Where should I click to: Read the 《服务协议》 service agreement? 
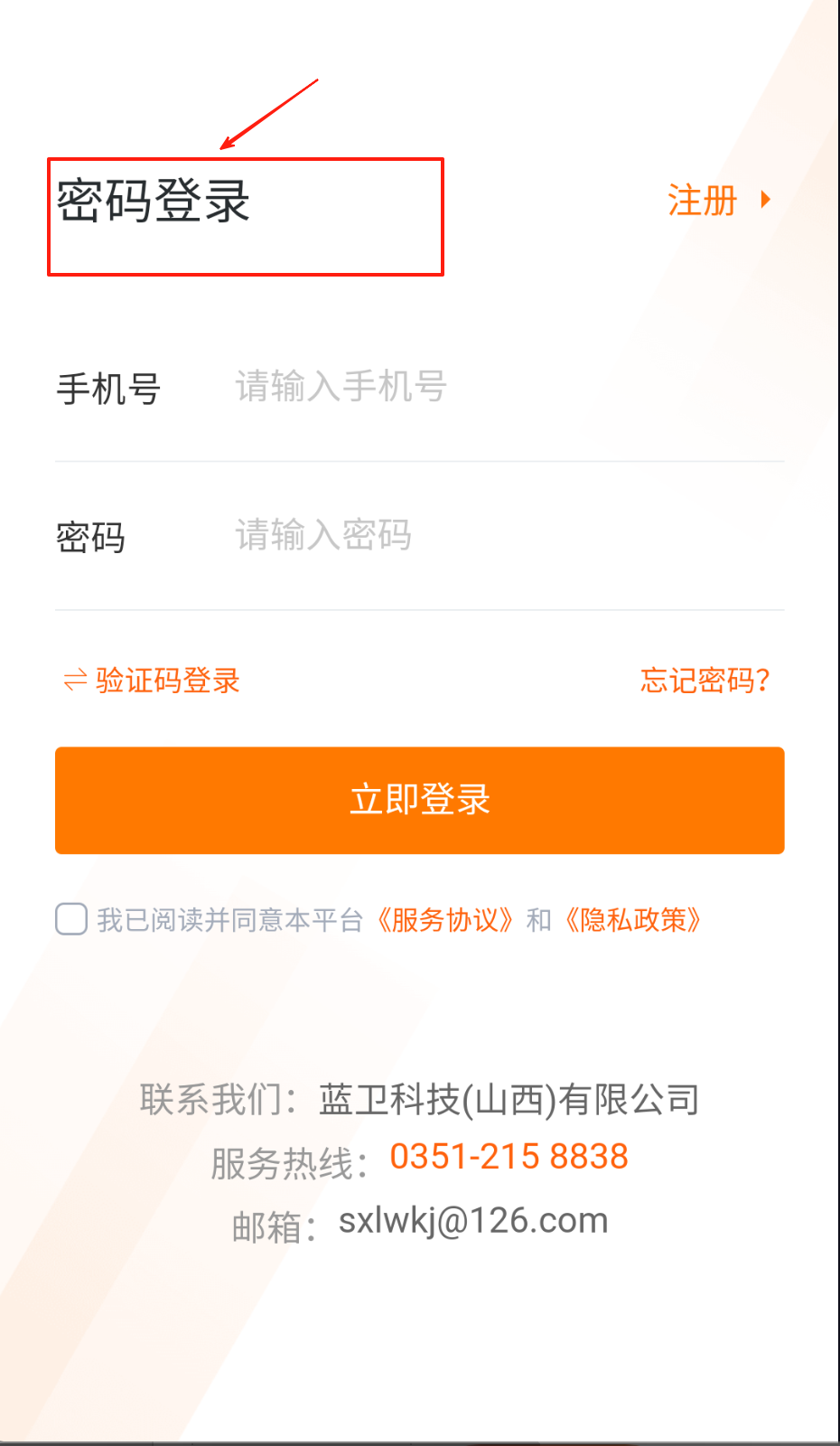pos(444,920)
